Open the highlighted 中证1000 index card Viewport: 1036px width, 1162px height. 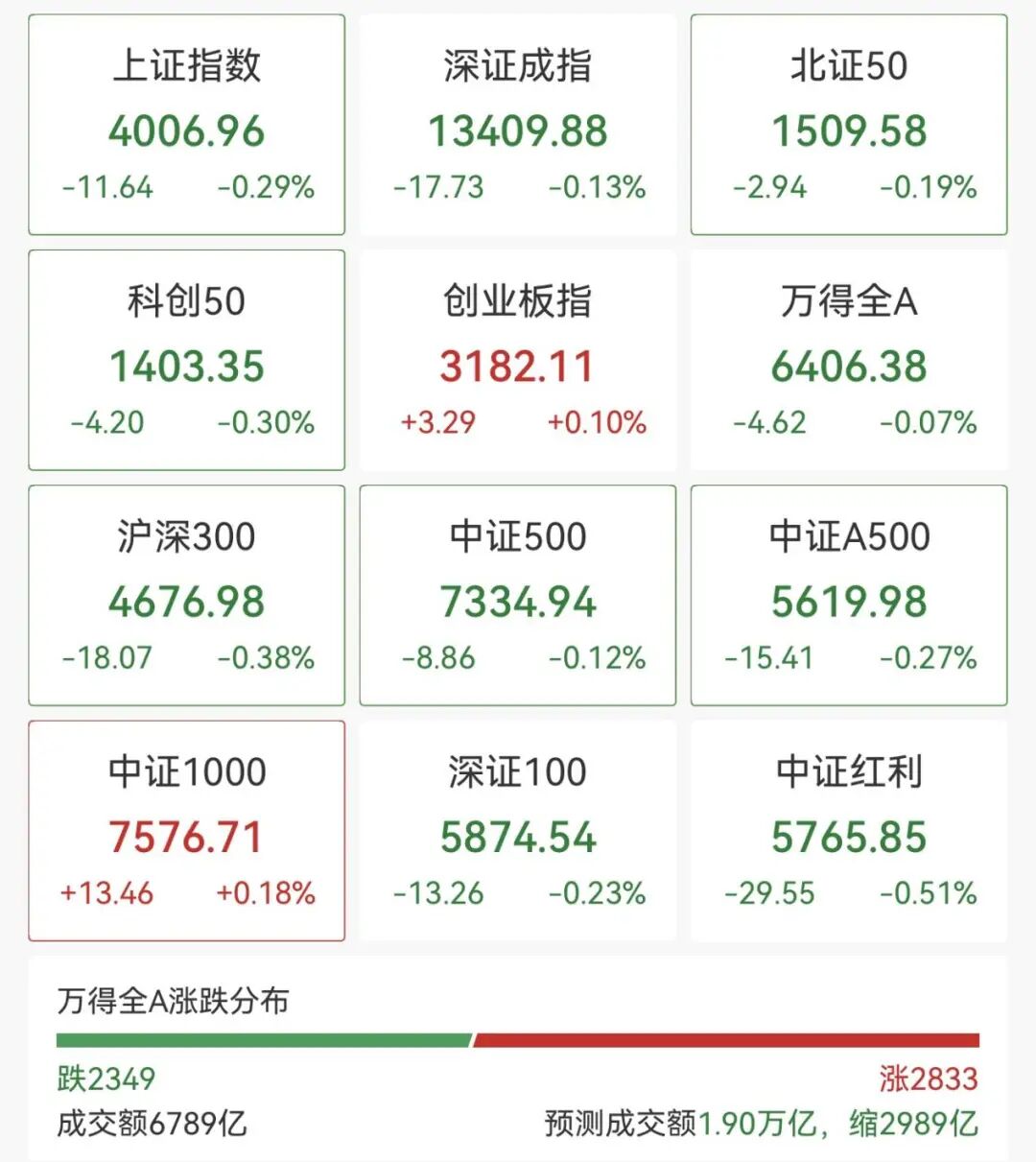[x=187, y=829]
